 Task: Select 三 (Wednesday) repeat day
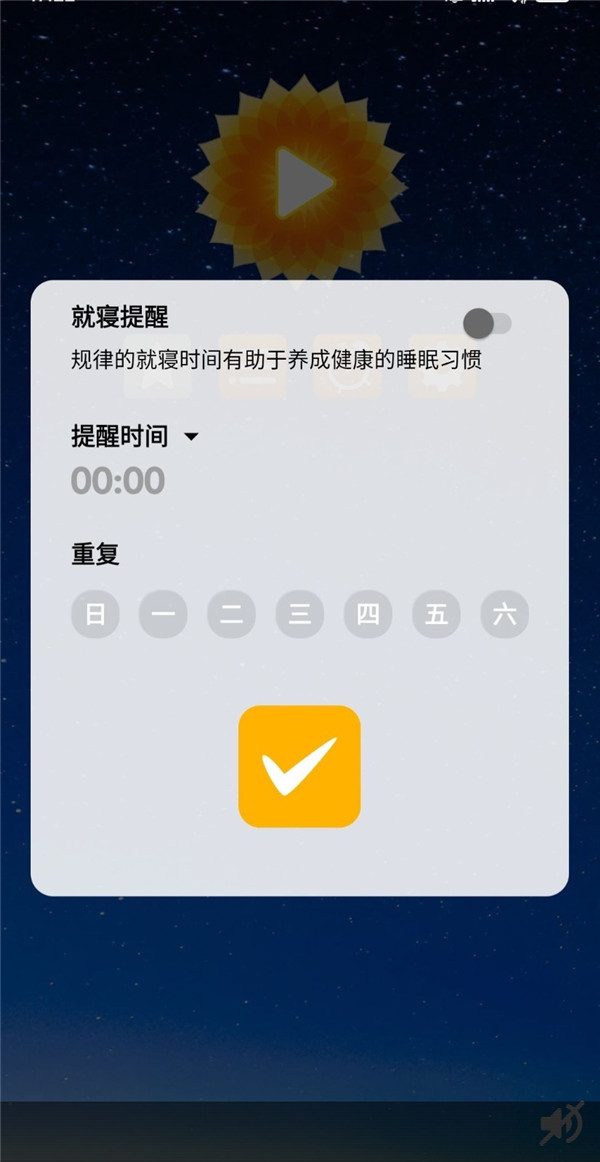[x=300, y=614]
